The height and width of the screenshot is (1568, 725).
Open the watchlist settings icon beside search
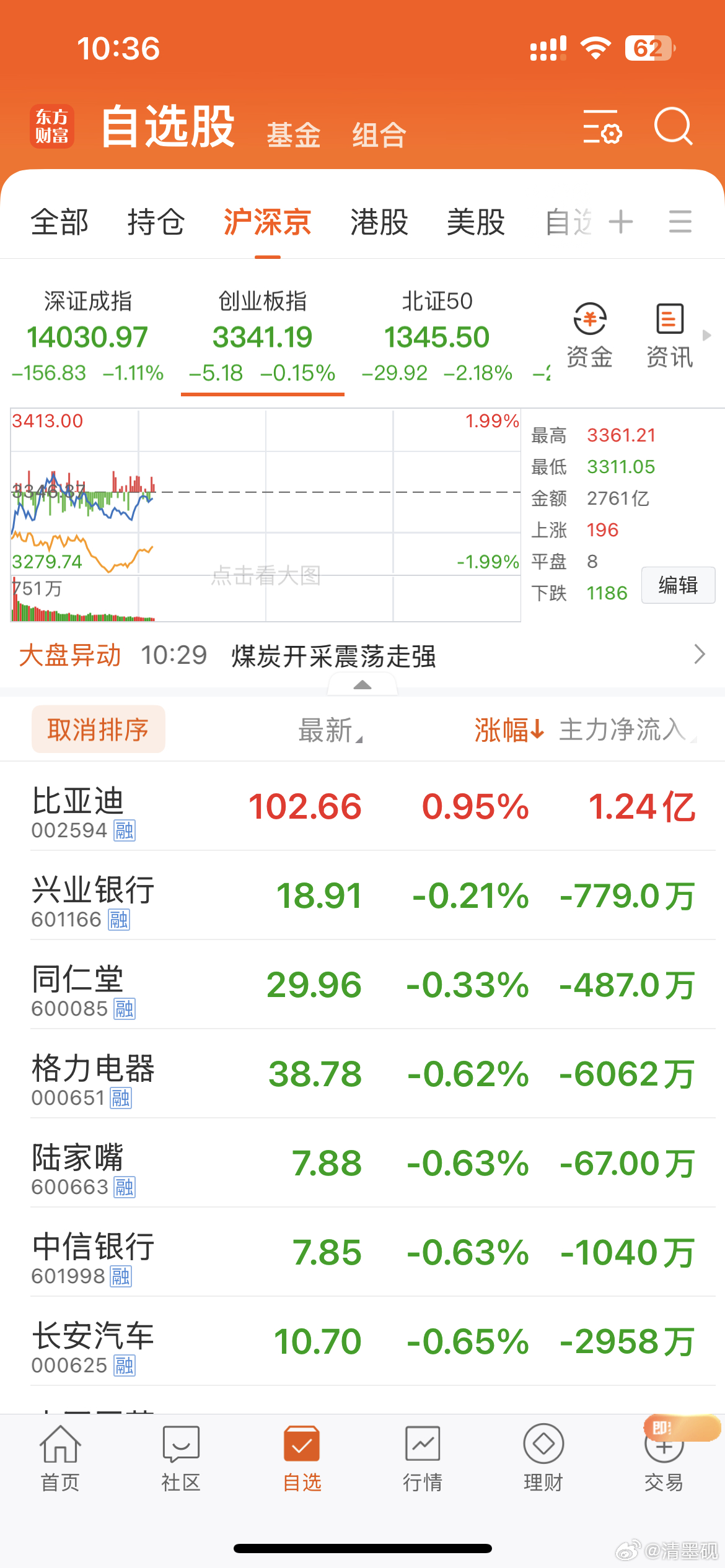point(602,128)
